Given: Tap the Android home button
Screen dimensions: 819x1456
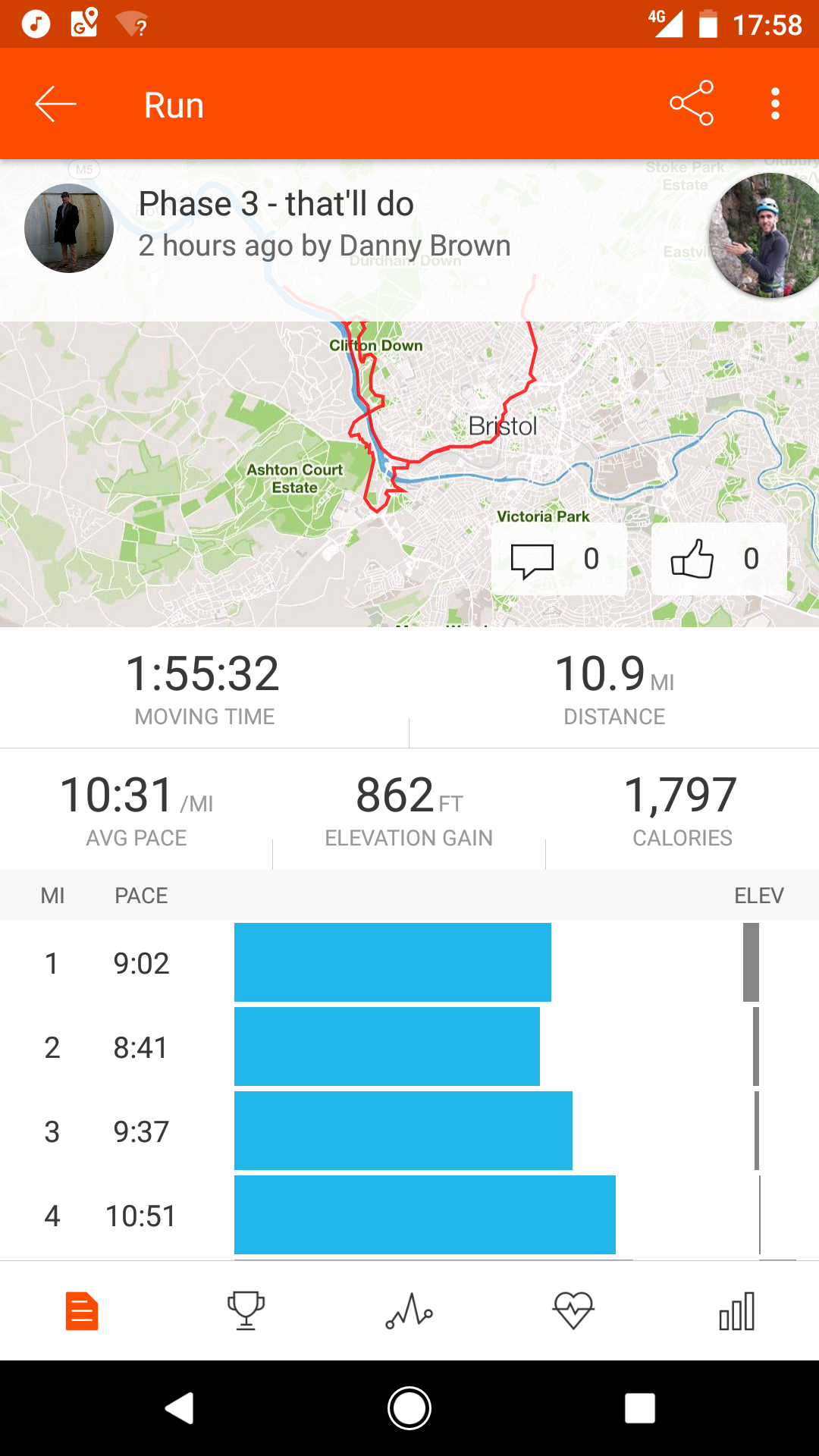Looking at the screenshot, I should pos(409,1408).
